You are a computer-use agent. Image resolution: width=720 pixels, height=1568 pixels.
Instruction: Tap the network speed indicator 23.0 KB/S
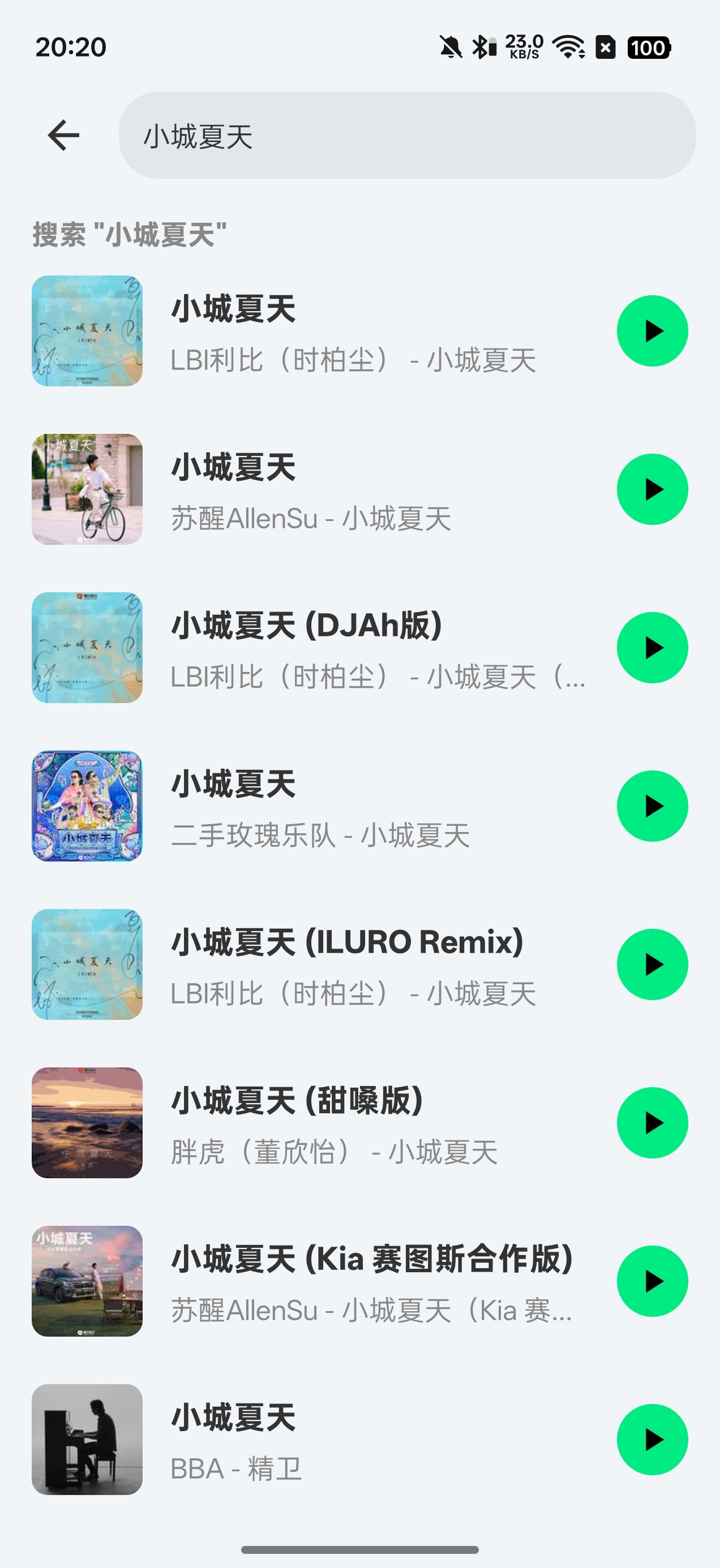coord(522,48)
